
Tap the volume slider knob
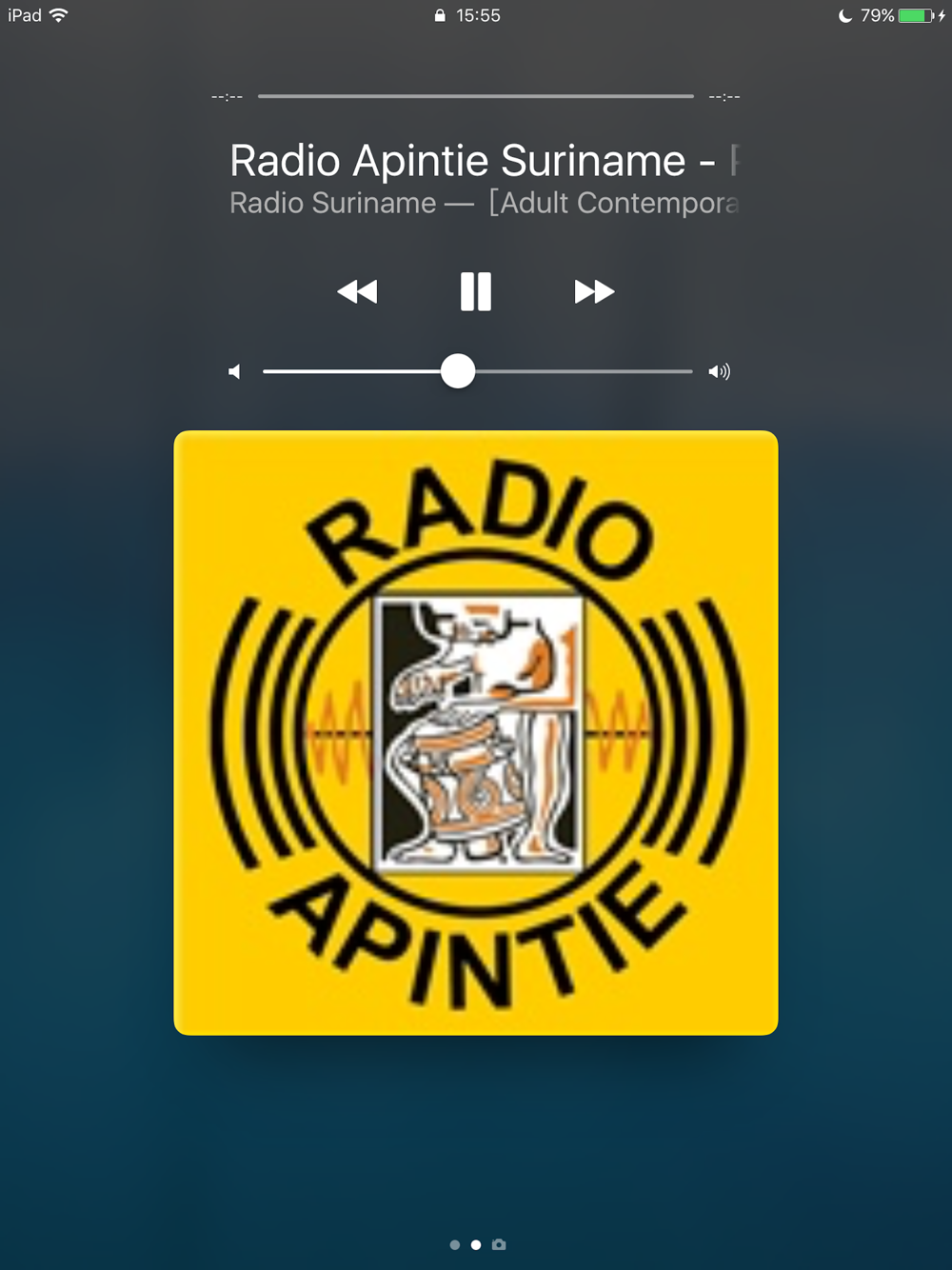[x=458, y=371]
